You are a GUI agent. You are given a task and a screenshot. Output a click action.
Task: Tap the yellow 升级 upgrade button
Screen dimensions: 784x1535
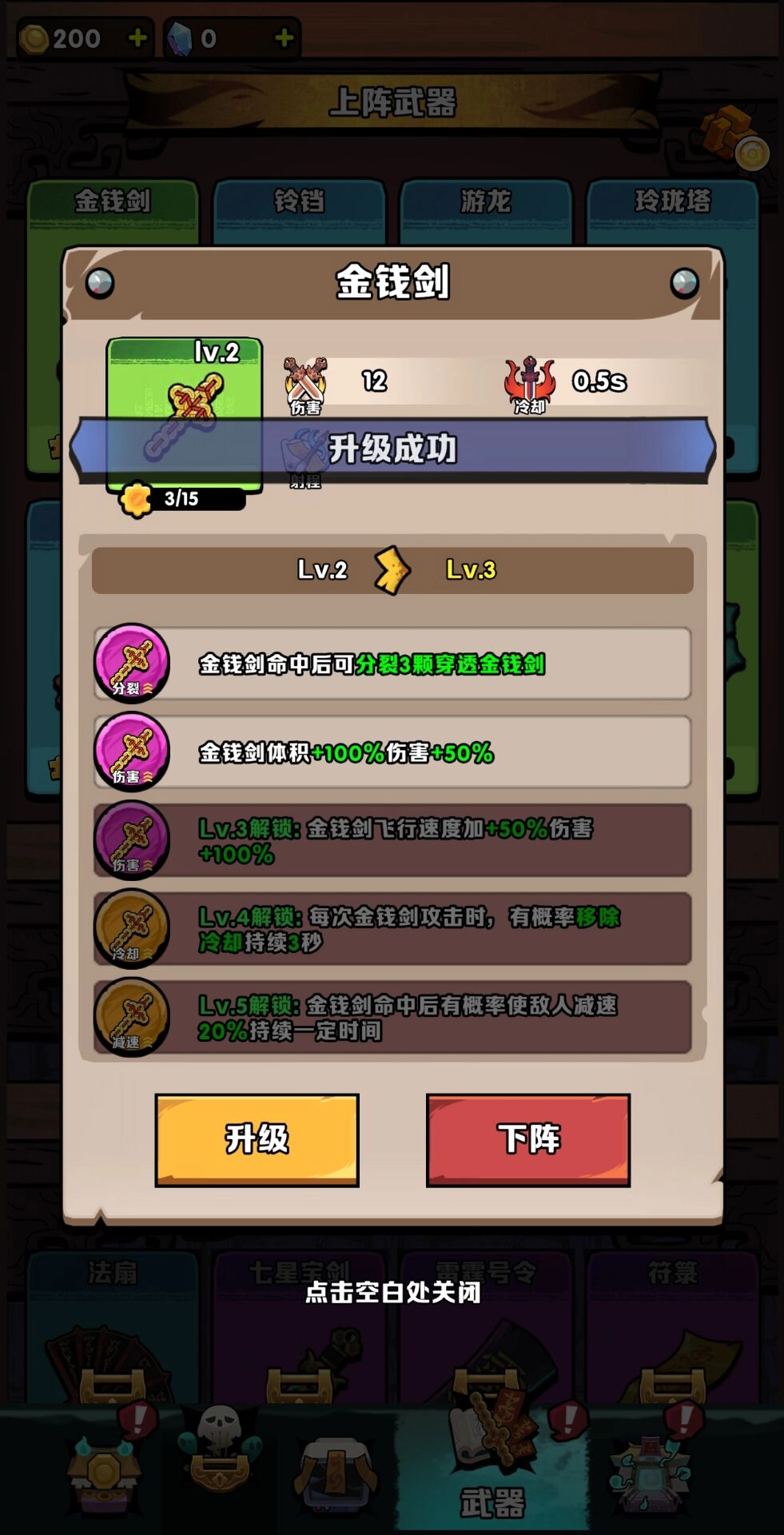coord(257,1139)
